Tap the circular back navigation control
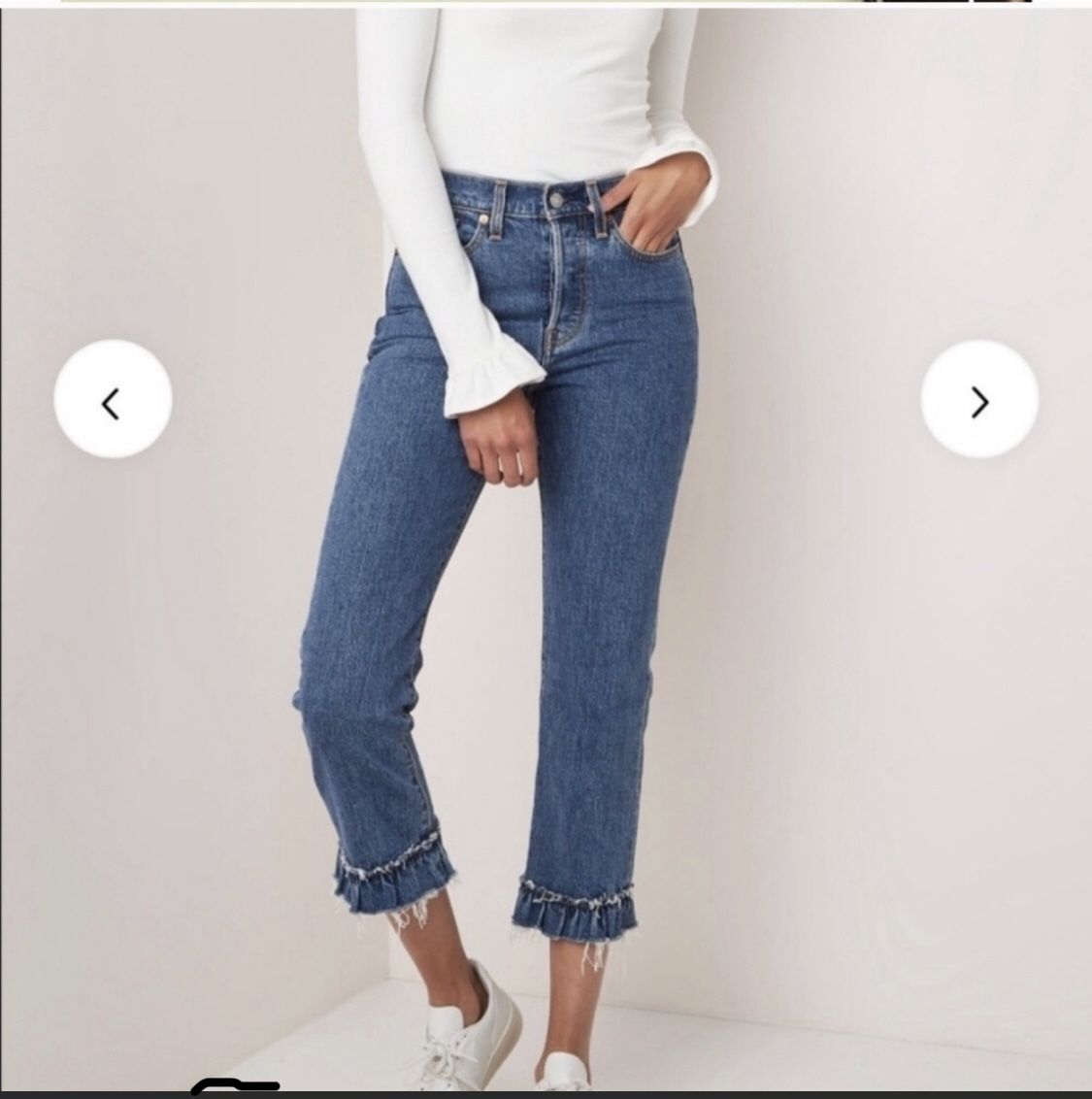Image resolution: width=1092 pixels, height=1099 pixels. coord(114,398)
